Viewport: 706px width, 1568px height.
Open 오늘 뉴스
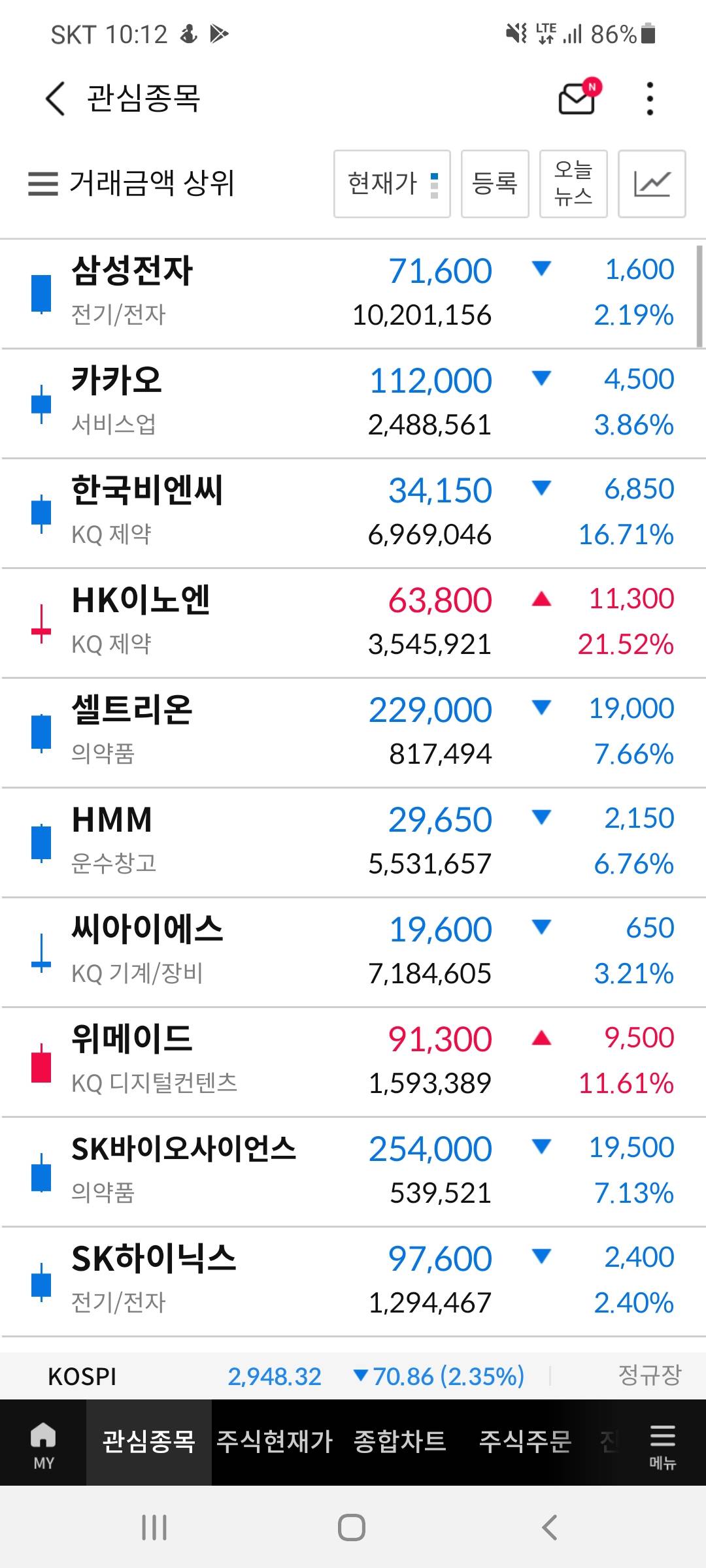click(x=573, y=184)
